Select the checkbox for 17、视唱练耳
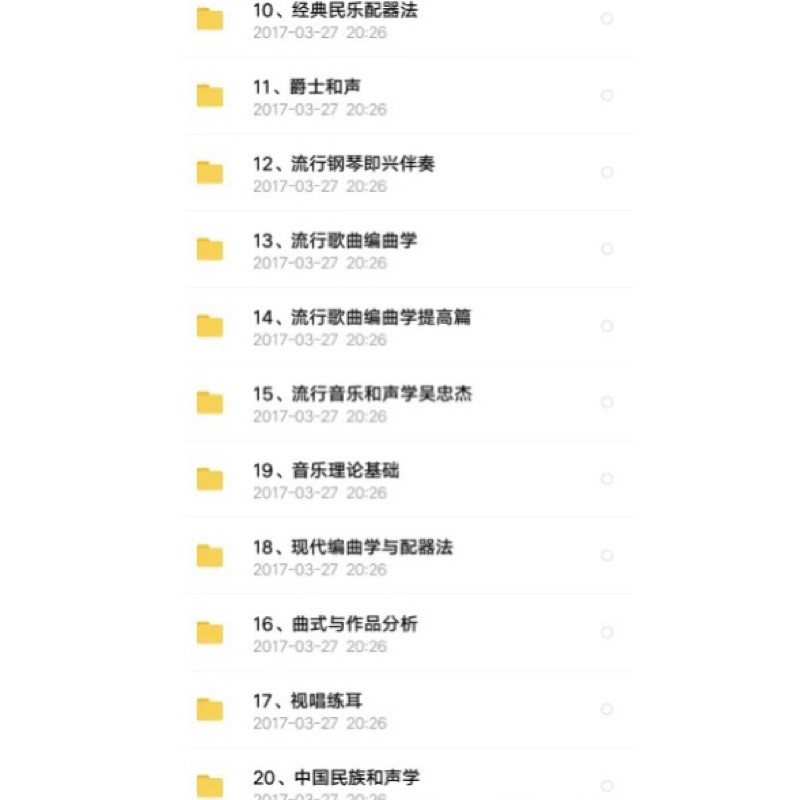This screenshot has width=800, height=800. (607, 709)
